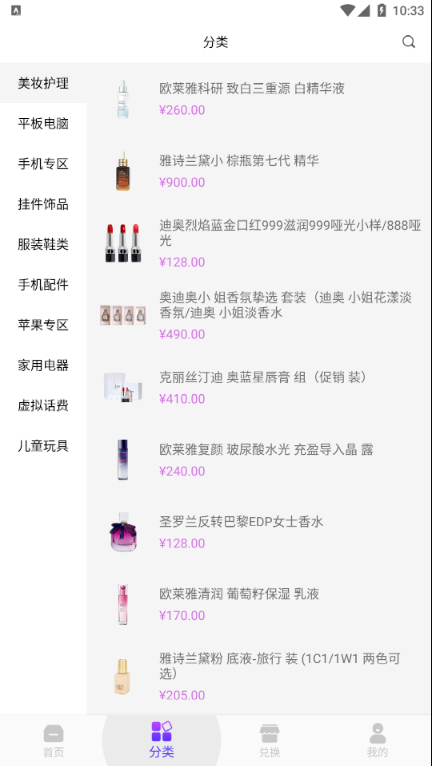The height and width of the screenshot is (766, 432).
Task: Select the 挂件饰品 category
Action: (43, 204)
